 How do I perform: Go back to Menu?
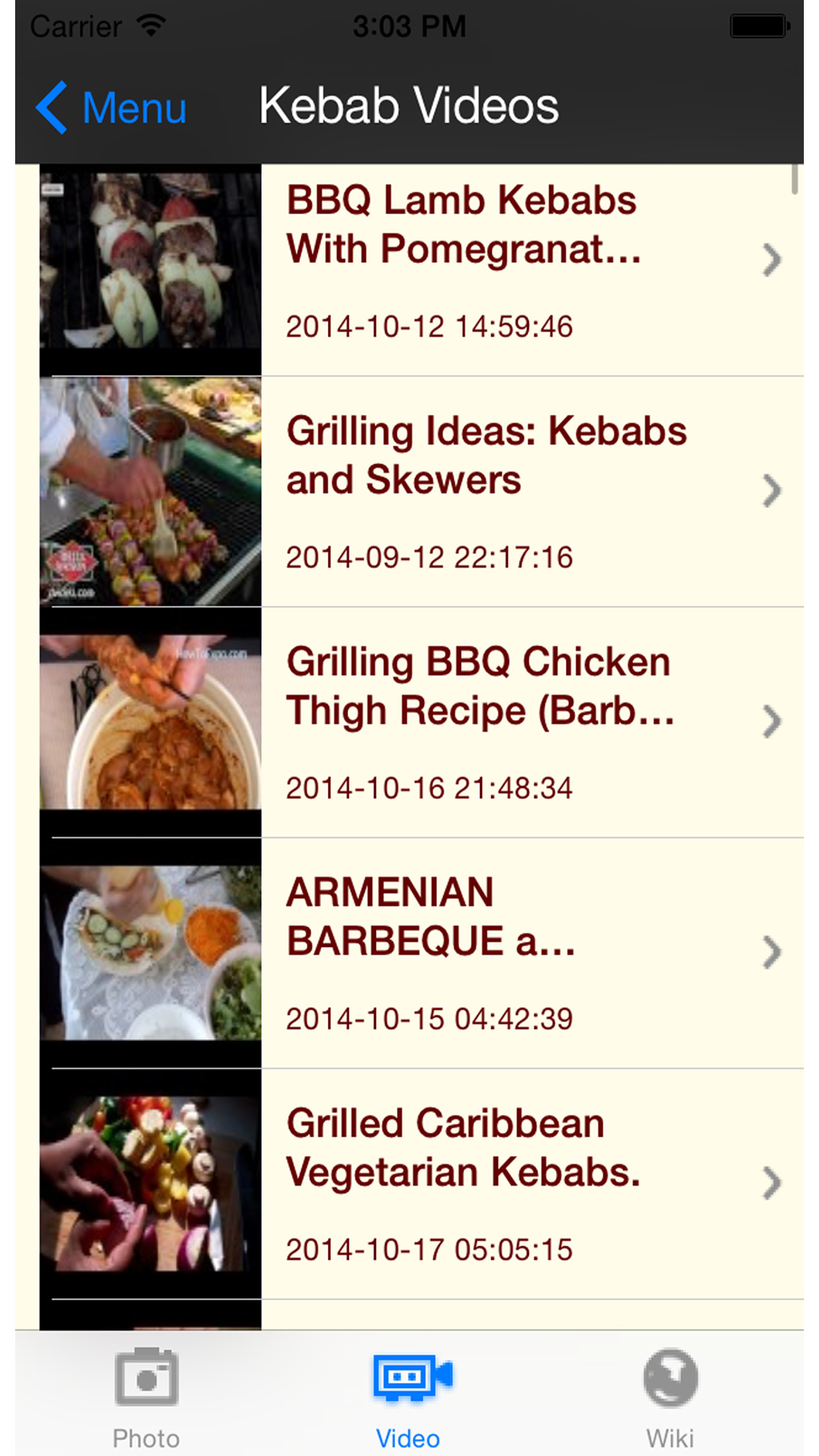pos(111,107)
